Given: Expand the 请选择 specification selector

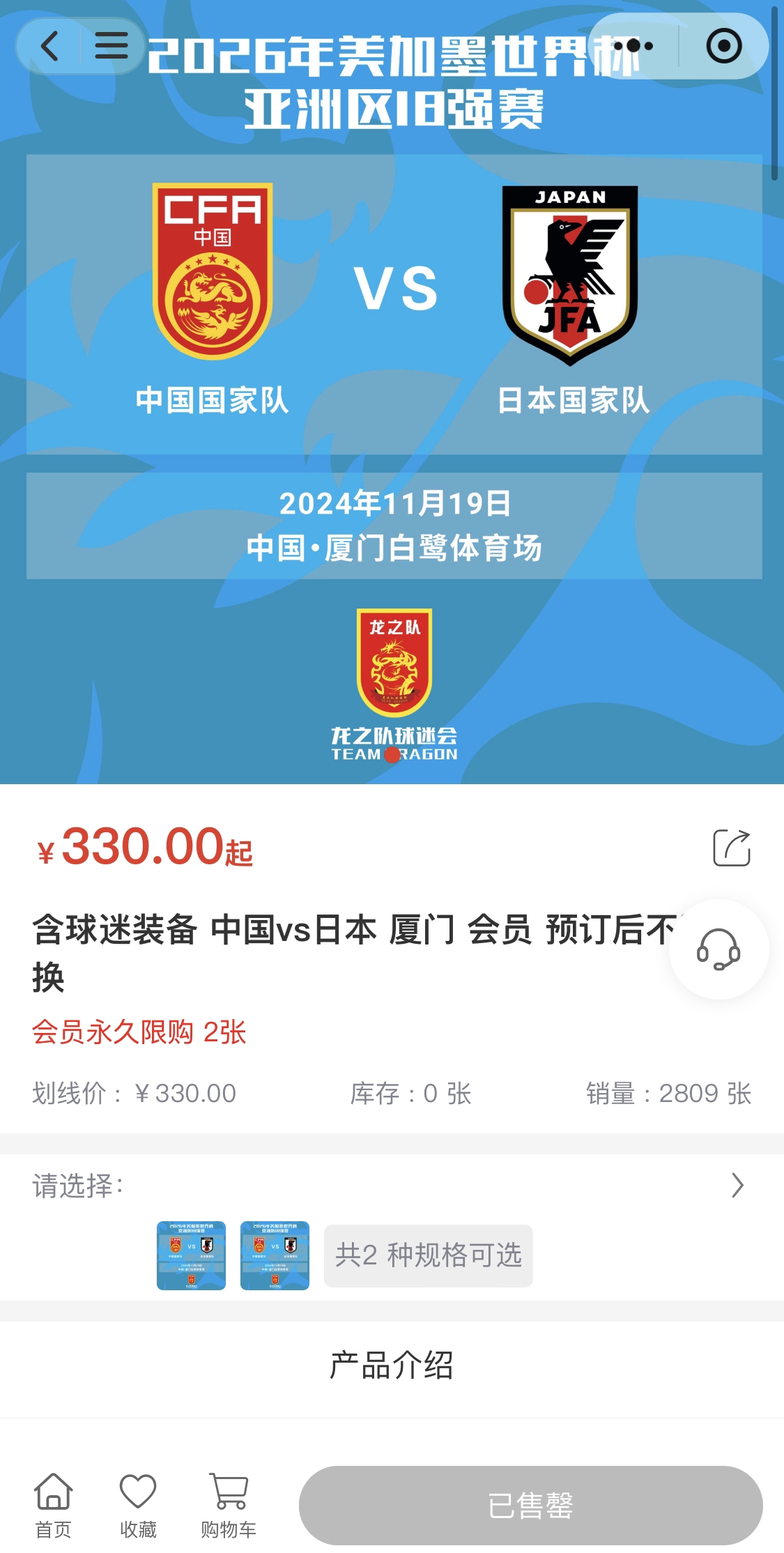Looking at the screenshot, I should pos(737,1185).
